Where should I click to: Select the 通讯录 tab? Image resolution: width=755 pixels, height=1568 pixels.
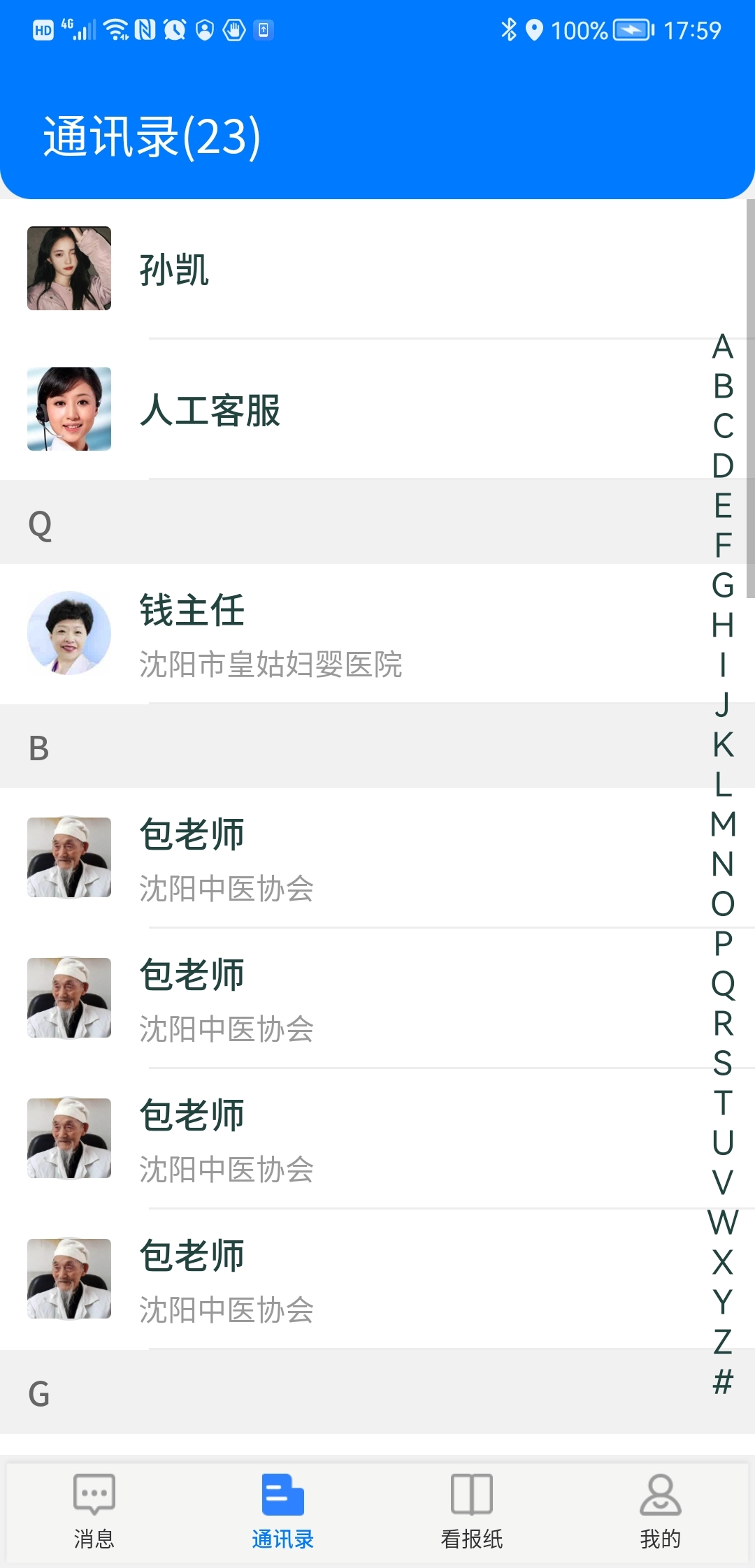point(282,1511)
